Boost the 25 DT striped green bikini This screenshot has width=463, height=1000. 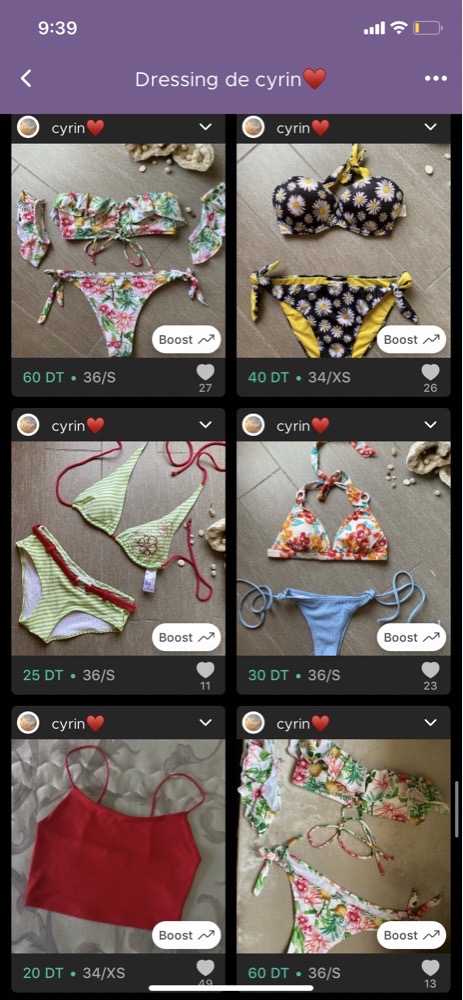[x=187, y=638]
